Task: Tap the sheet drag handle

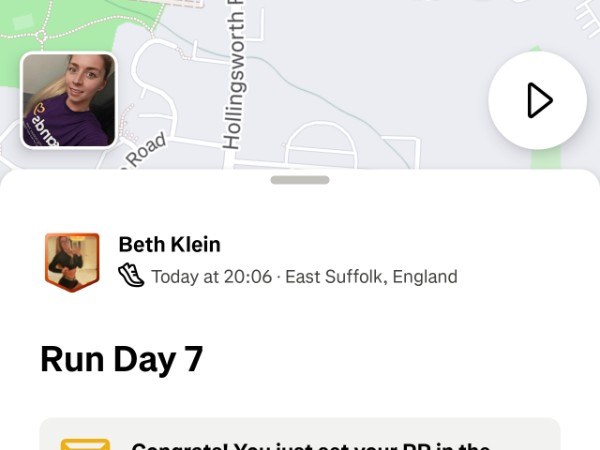Action: click(300, 180)
